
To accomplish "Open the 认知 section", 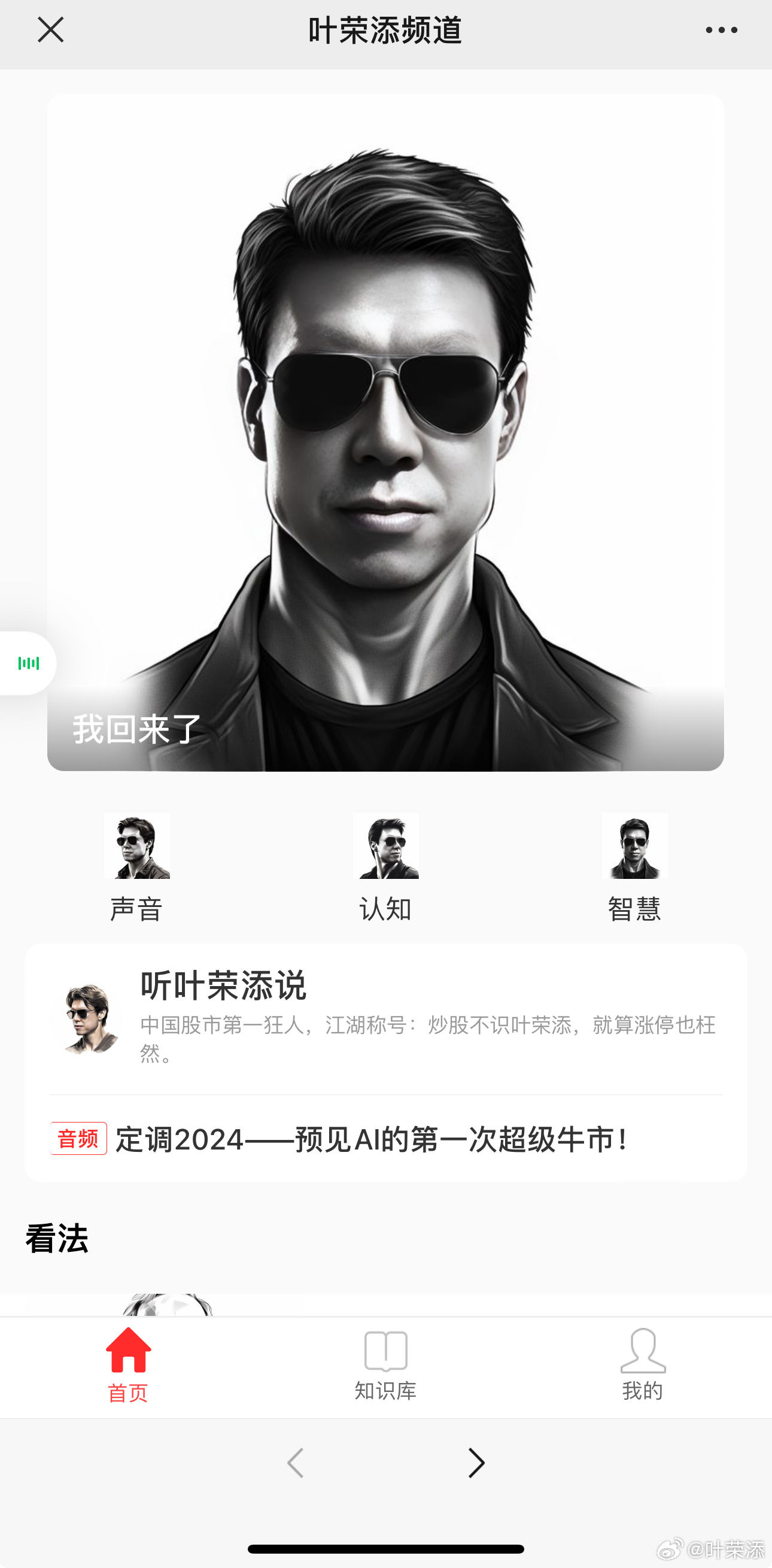I will 385,869.
